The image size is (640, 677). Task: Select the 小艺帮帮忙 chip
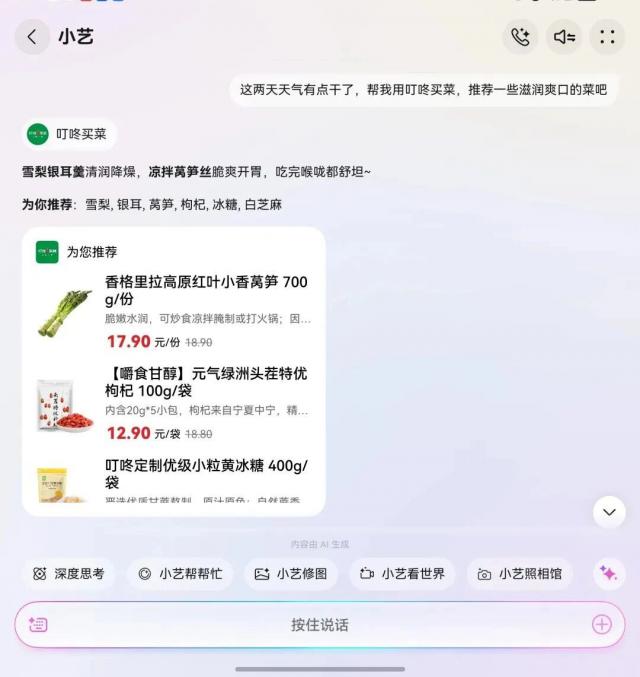(180, 574)
